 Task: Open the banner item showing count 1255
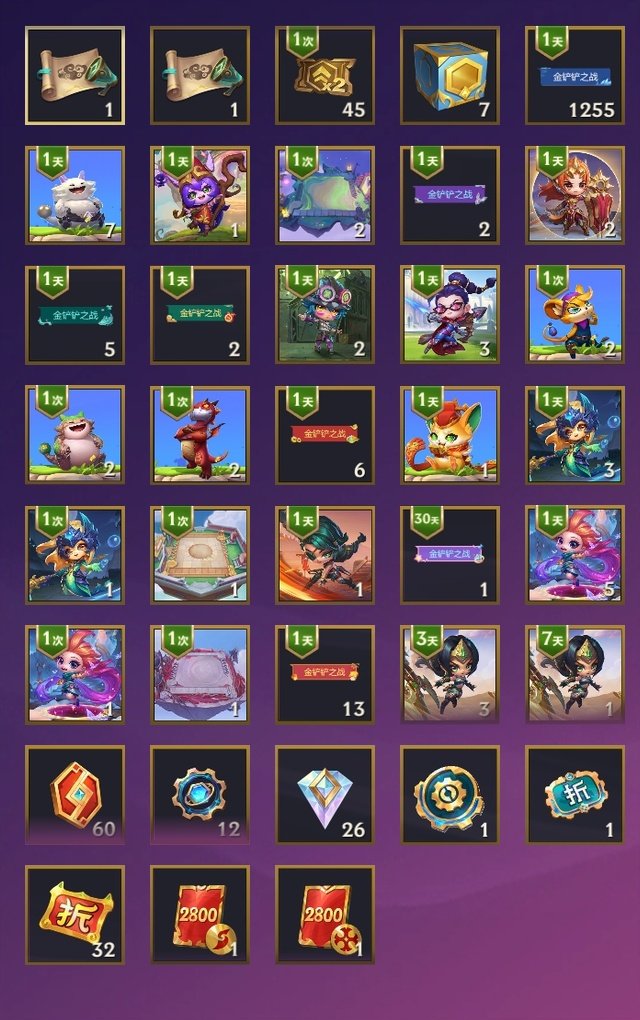(x=575, y=75)
